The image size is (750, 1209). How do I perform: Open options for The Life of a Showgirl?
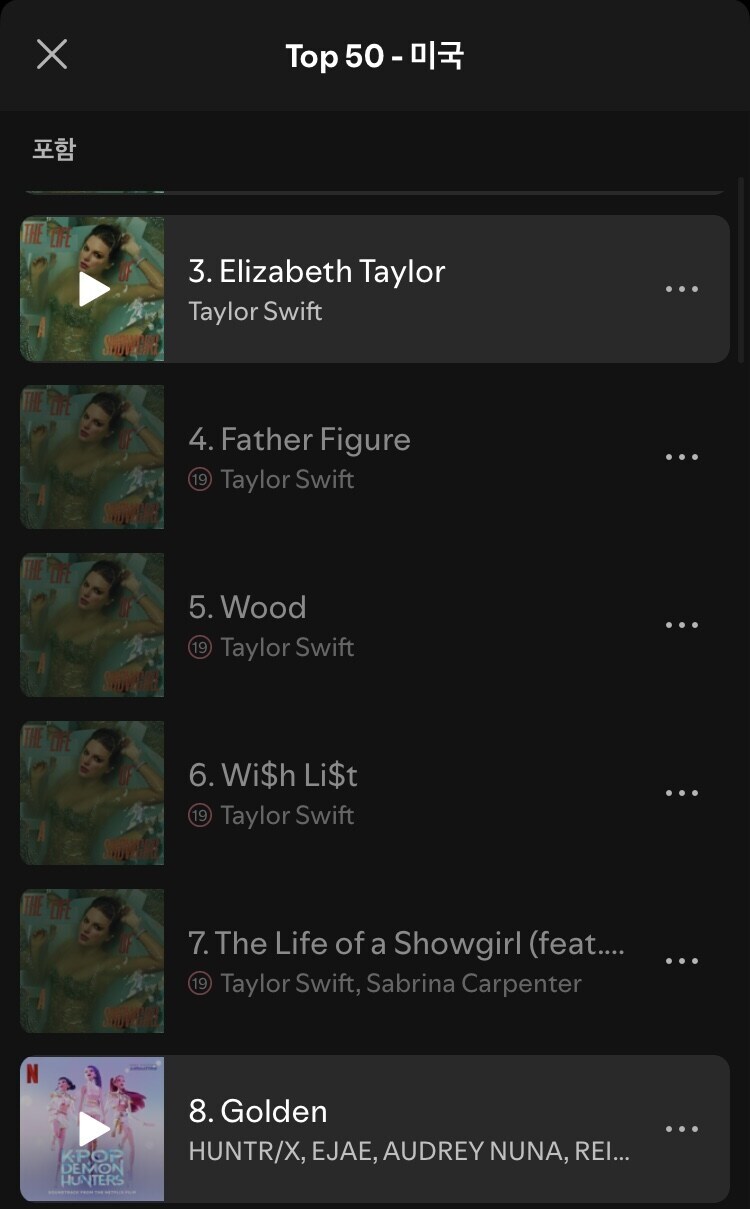681,961
